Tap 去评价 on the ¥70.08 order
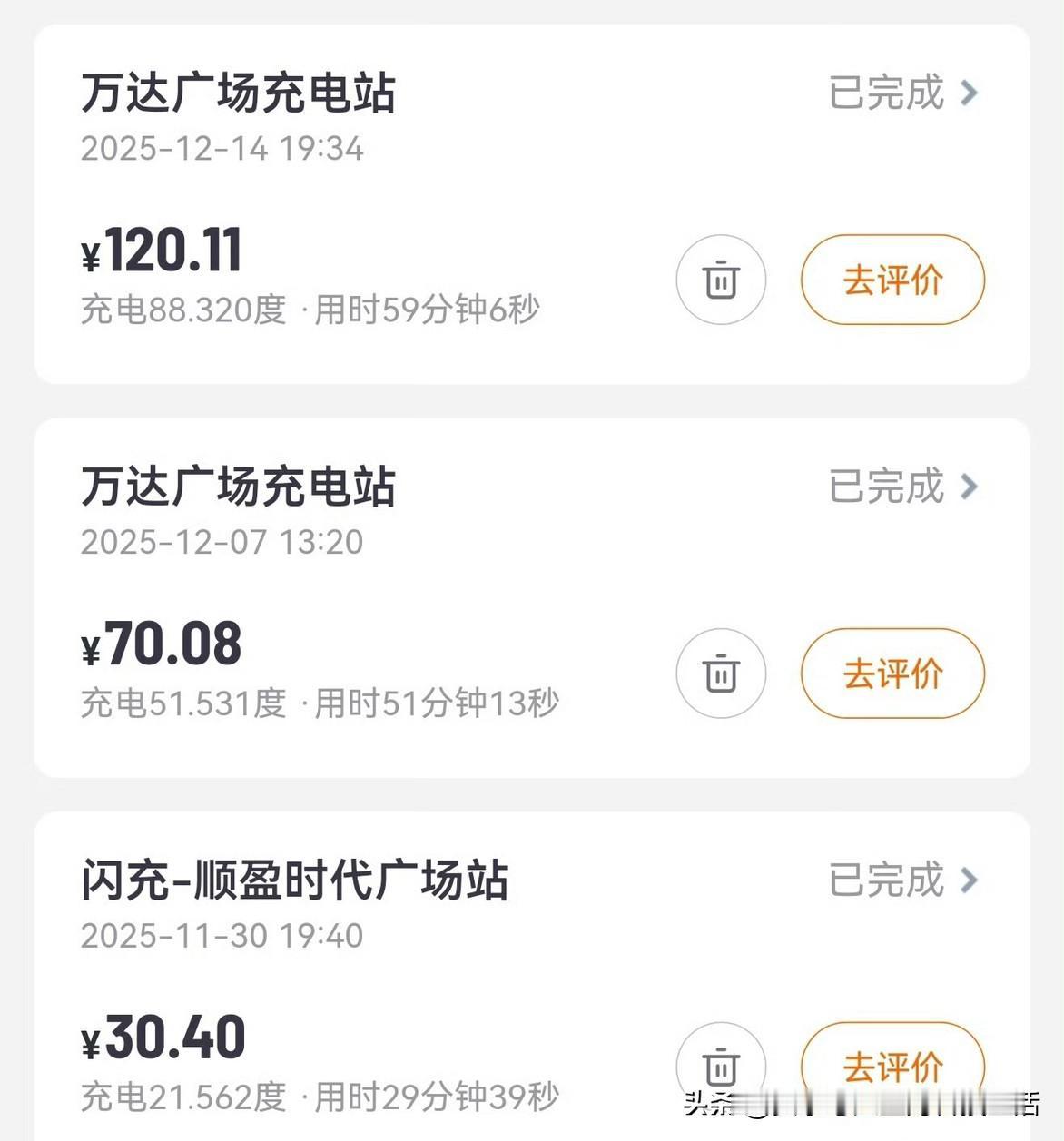The height and width of the screenshot is (1141, 1064). (891, 674)
